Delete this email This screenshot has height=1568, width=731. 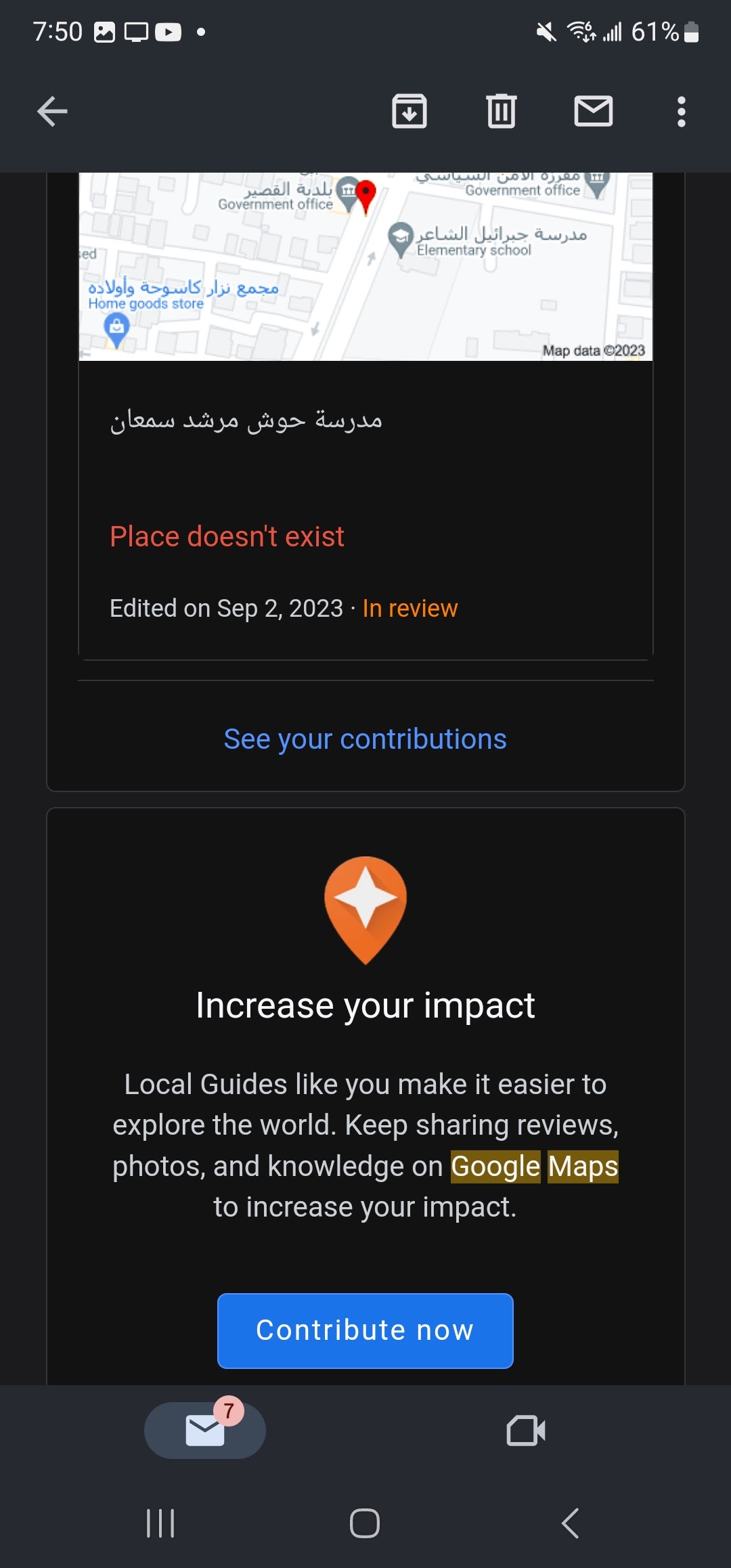point(501,111)
